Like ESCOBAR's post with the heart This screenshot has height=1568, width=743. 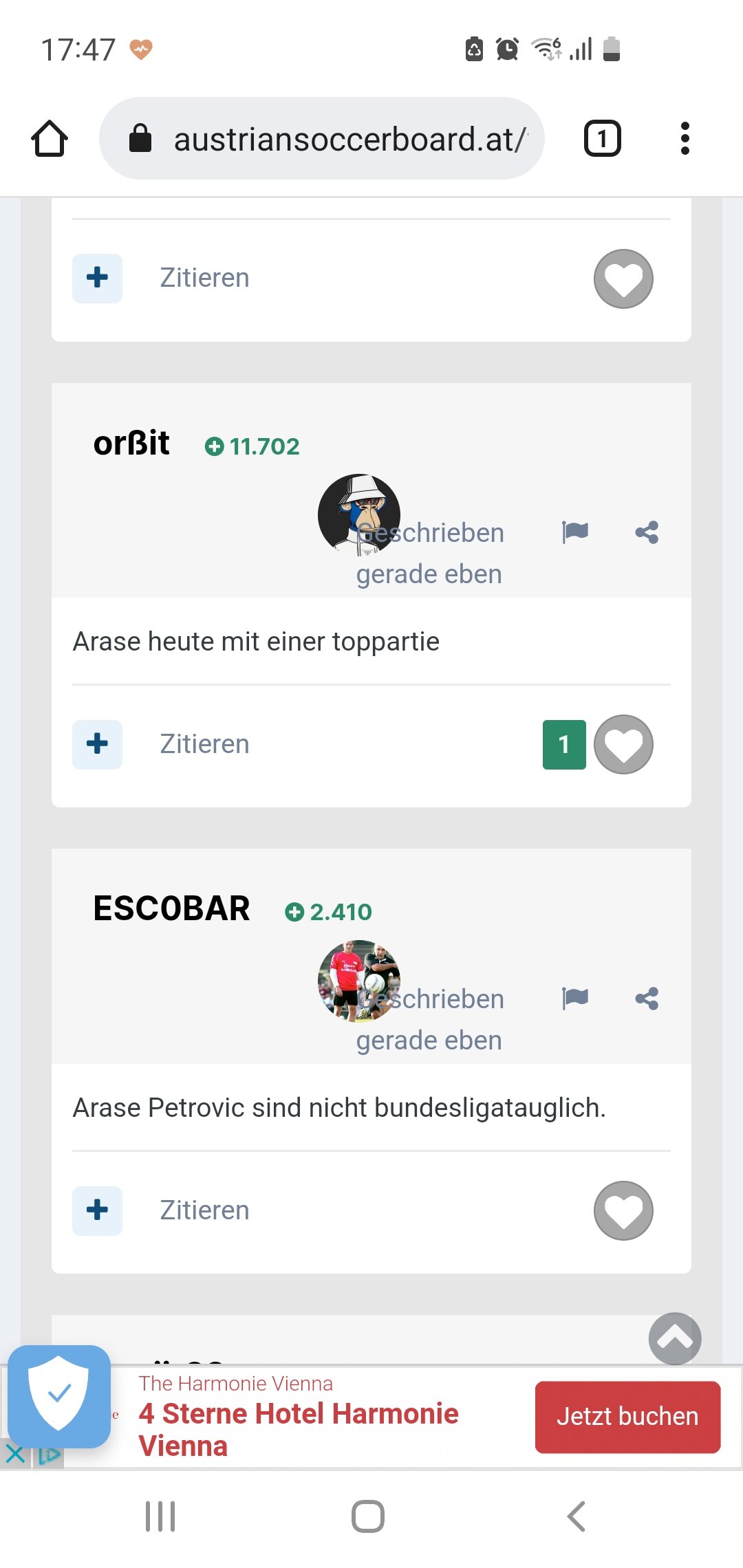[623, 1210]
